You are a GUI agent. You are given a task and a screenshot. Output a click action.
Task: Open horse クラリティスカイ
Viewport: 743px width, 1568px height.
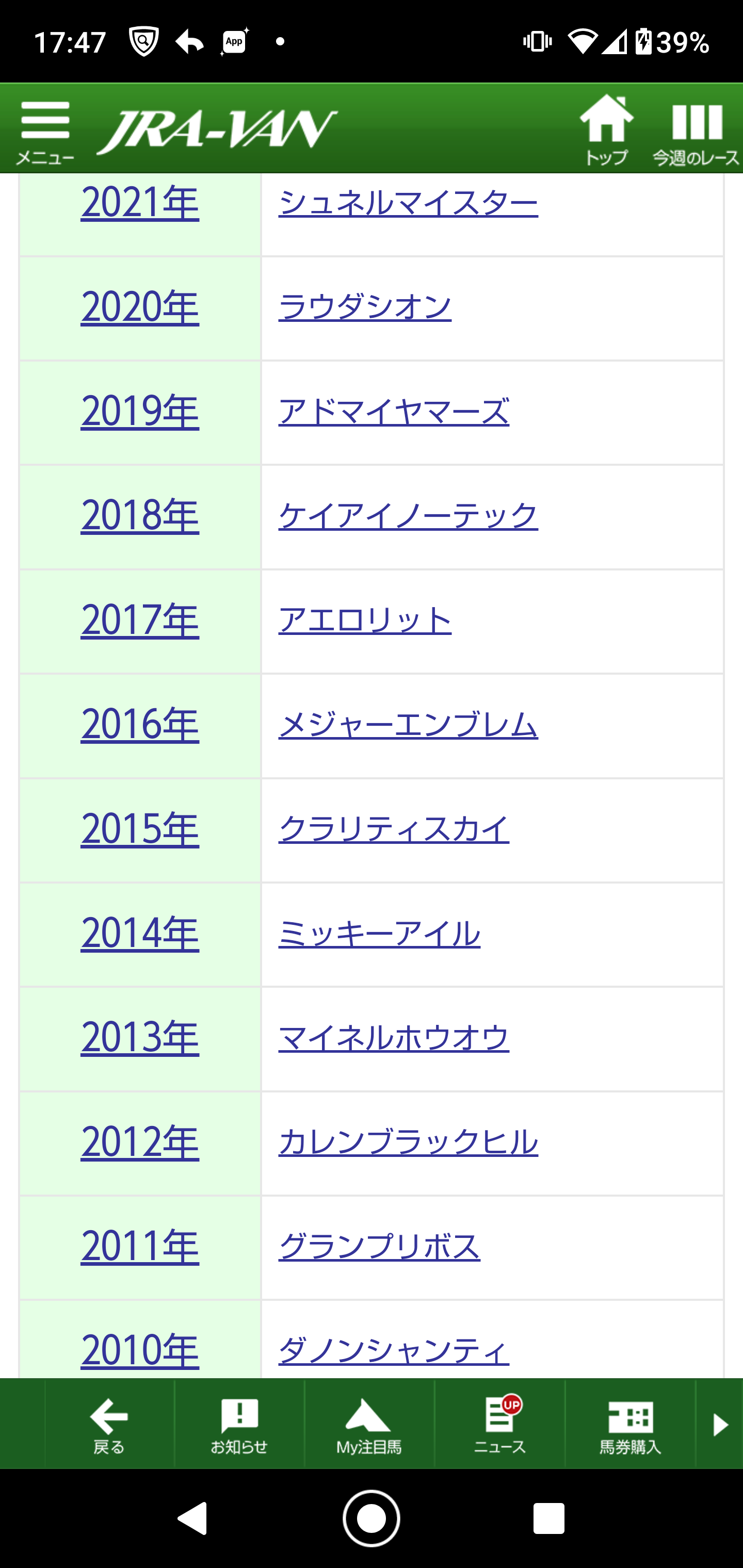coord(393,828)
